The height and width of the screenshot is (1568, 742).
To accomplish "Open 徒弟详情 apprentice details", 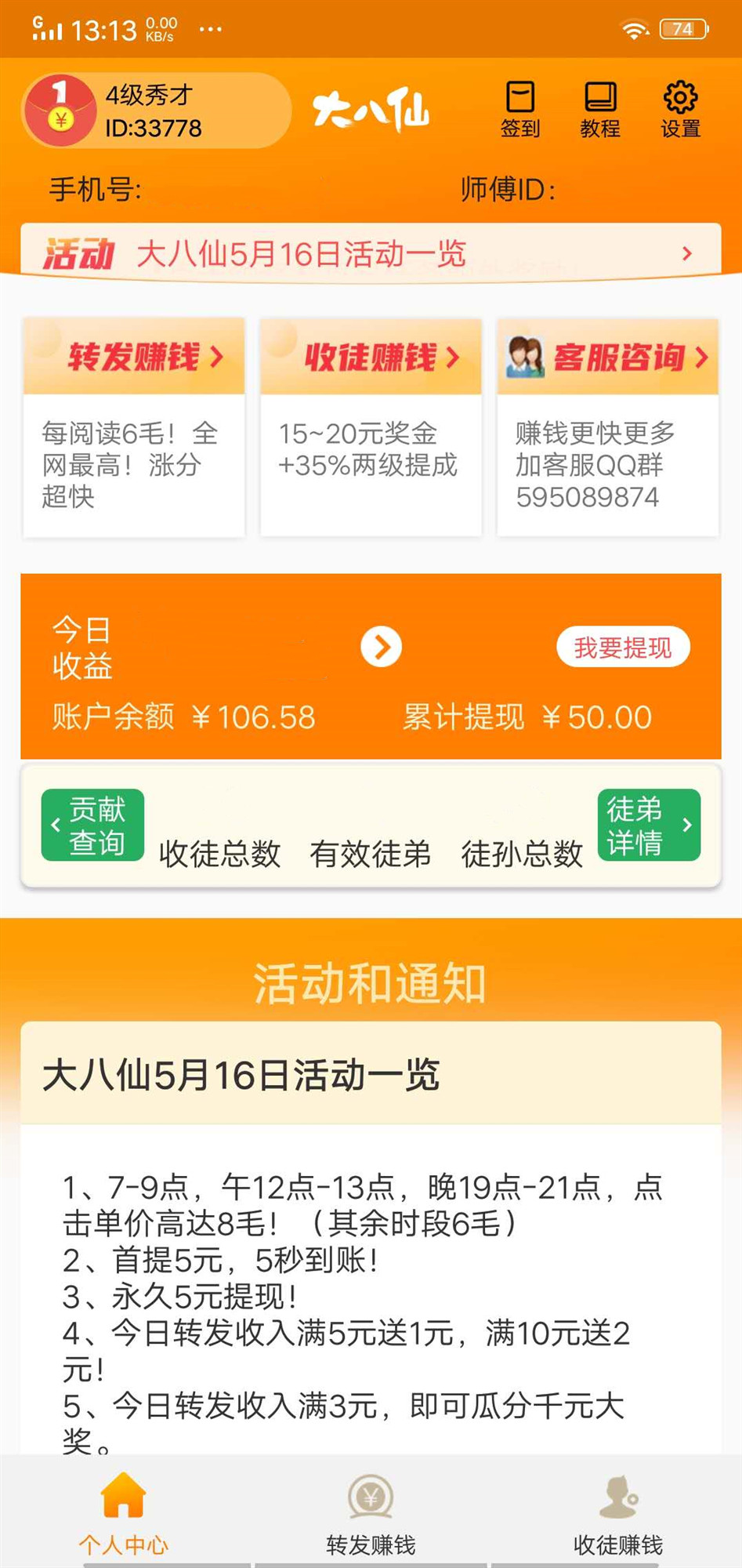I will (650, 825).
